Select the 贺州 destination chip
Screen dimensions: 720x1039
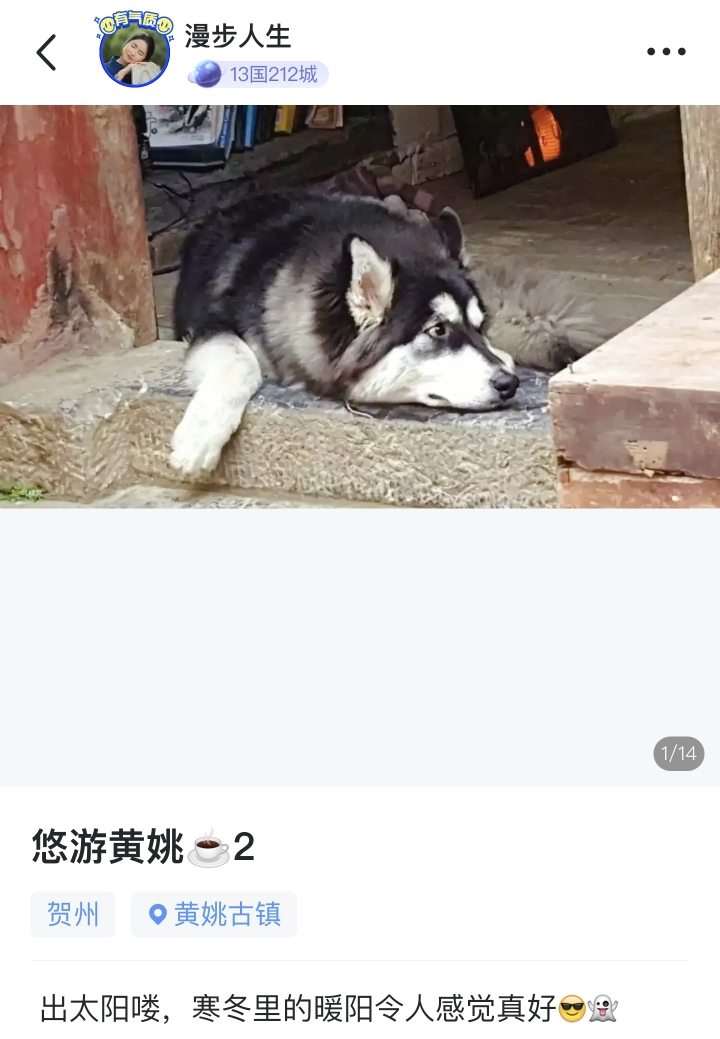(x=73, y=914)
